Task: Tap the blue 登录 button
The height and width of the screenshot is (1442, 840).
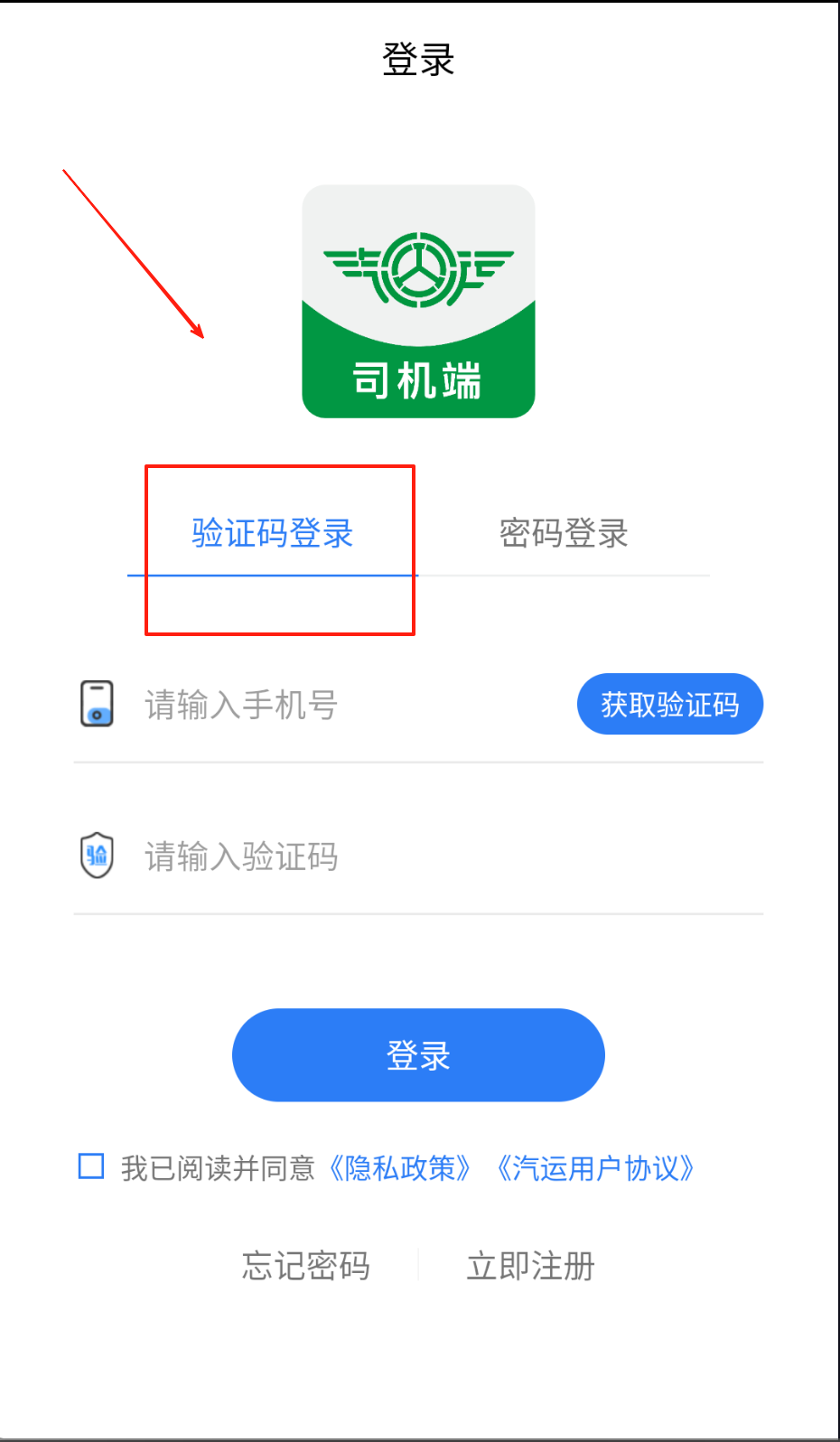Action: pyautogui.click(x=418, y=1054)
